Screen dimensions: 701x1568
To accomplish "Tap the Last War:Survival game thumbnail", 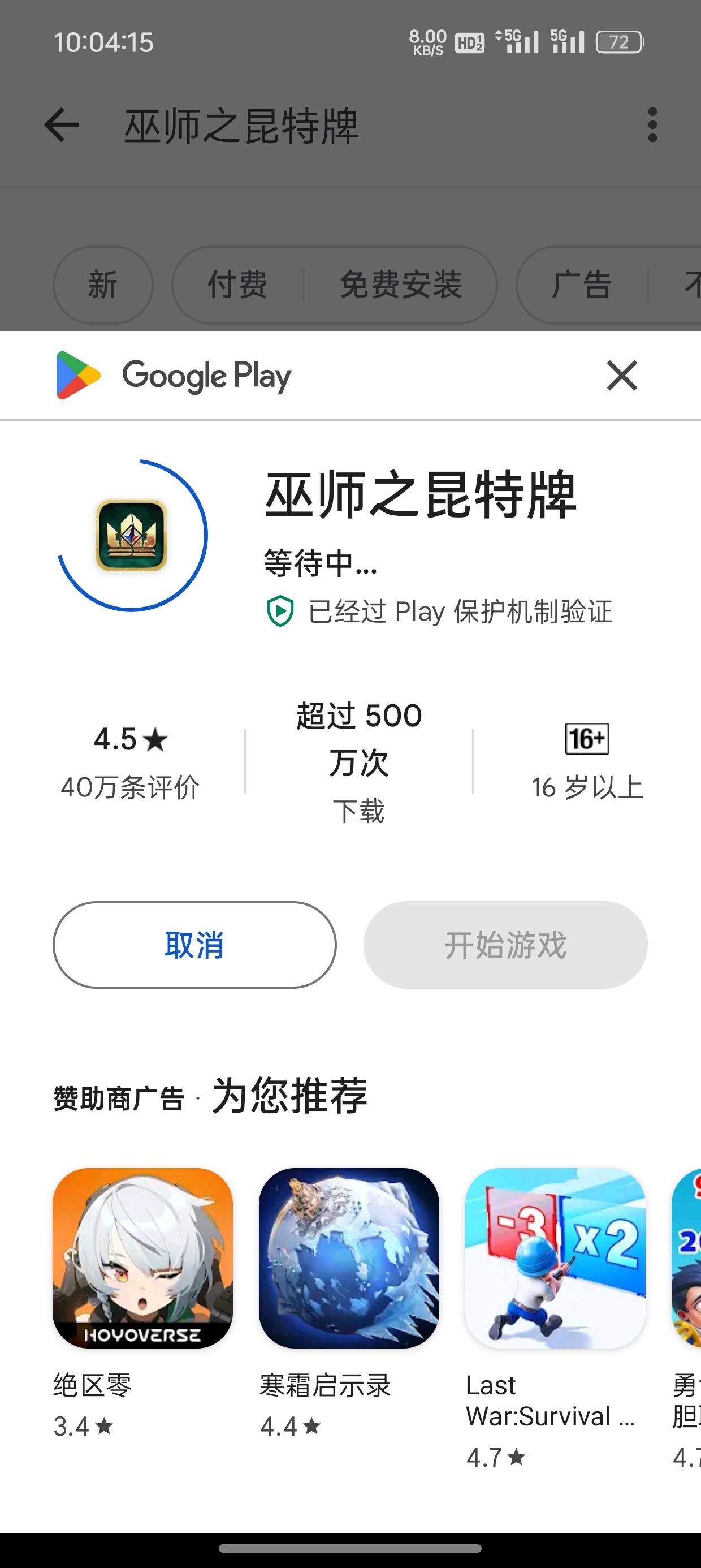I will point(556,1257).
